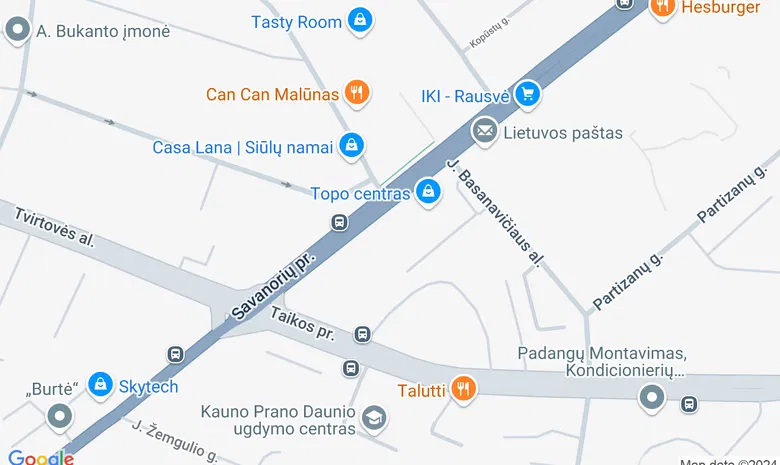780x465 pixels.
Task: Select the bus stop beside Taikos pr. label
Action: pyautogui.click(x=362, y=335)
